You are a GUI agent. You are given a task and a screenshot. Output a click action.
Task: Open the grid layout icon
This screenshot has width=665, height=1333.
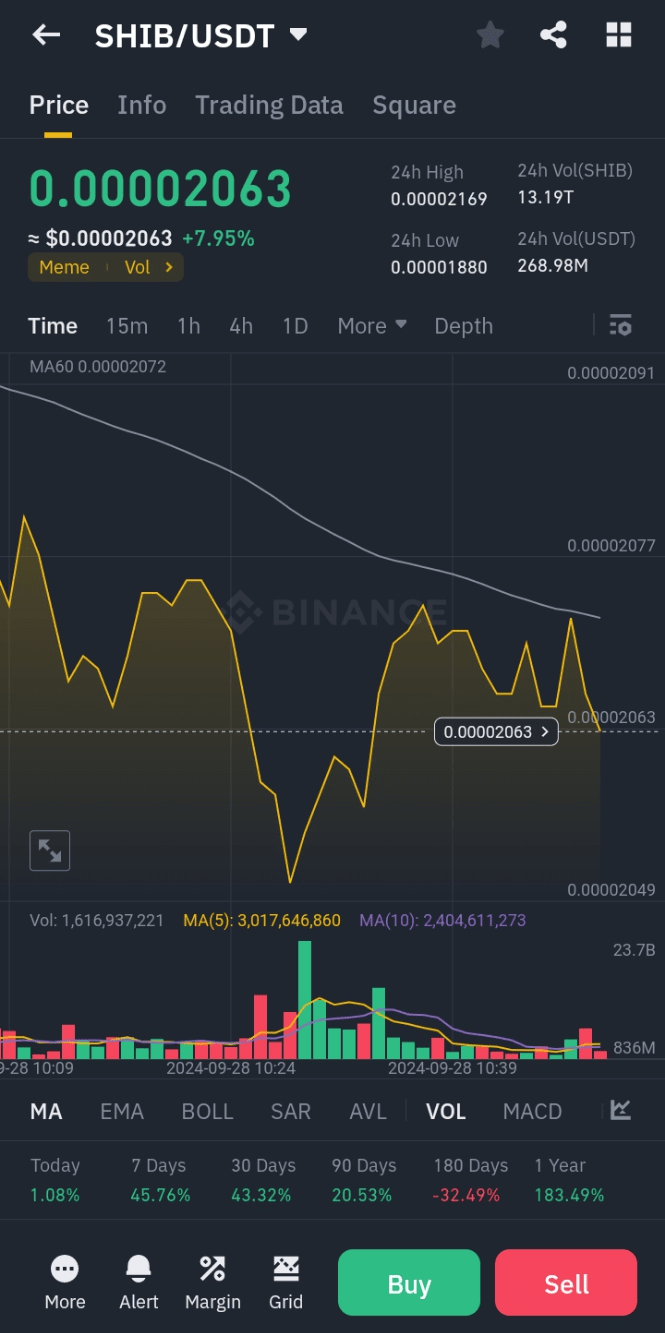[x=619, y=36]
